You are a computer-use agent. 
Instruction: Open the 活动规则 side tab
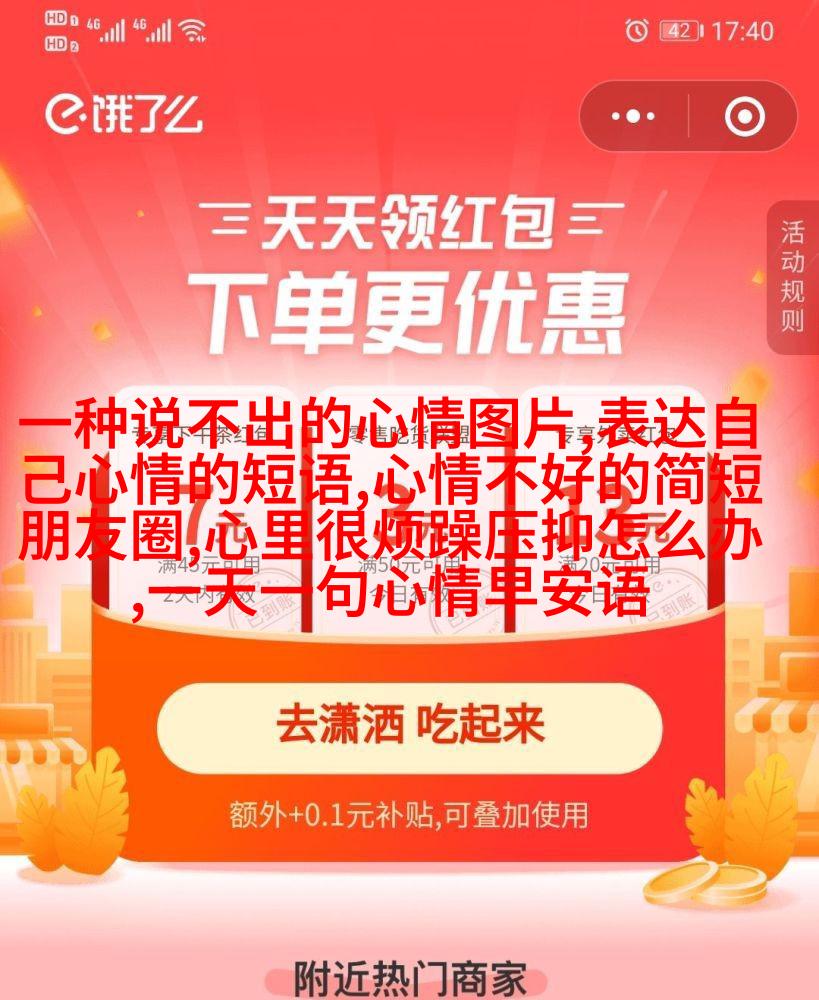click(793, 277)
